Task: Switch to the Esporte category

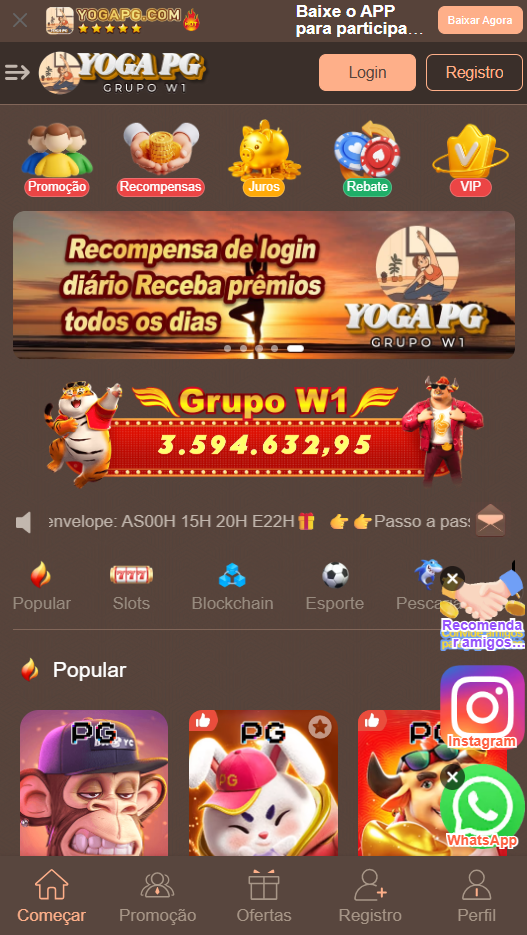Action: pos(334,587)
